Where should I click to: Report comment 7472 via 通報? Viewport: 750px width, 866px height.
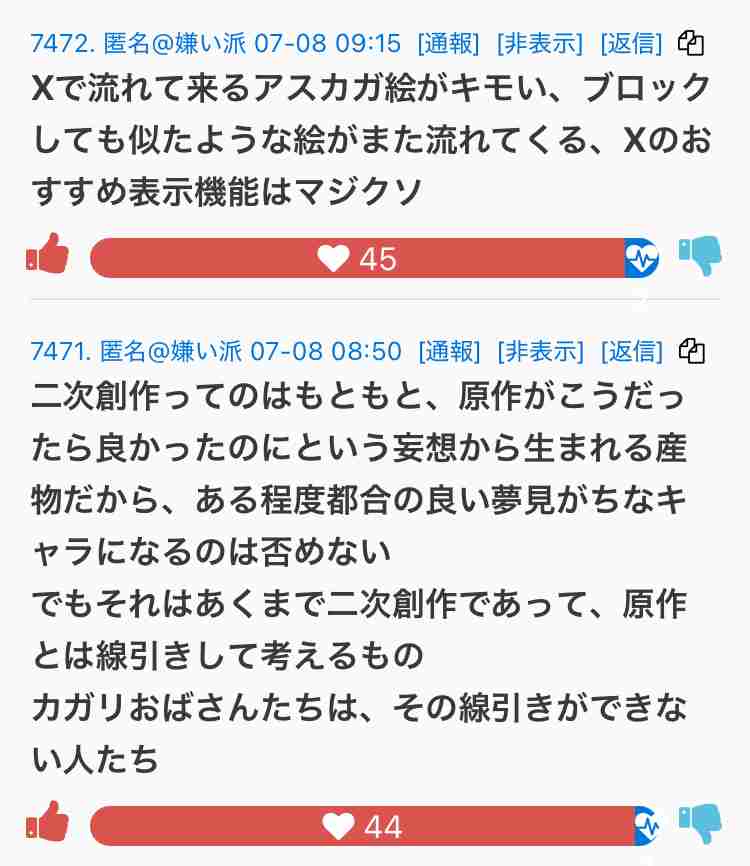(x=449, y=43)
